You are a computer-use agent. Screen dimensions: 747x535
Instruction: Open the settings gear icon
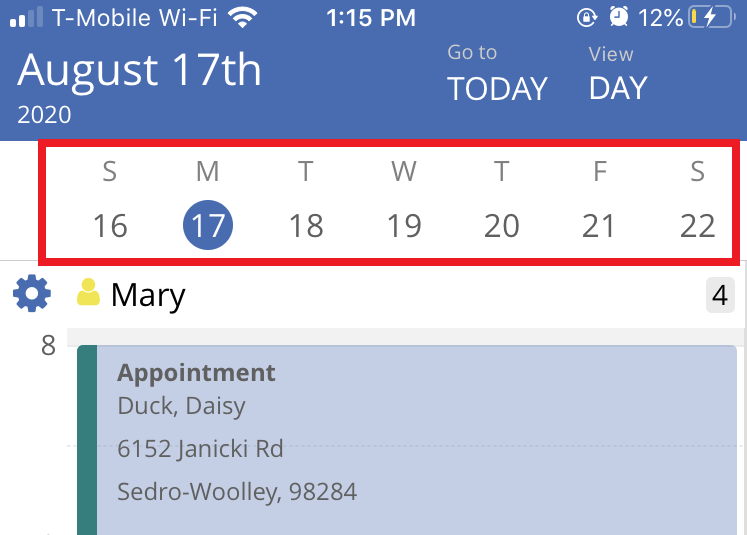click(31, 295)
